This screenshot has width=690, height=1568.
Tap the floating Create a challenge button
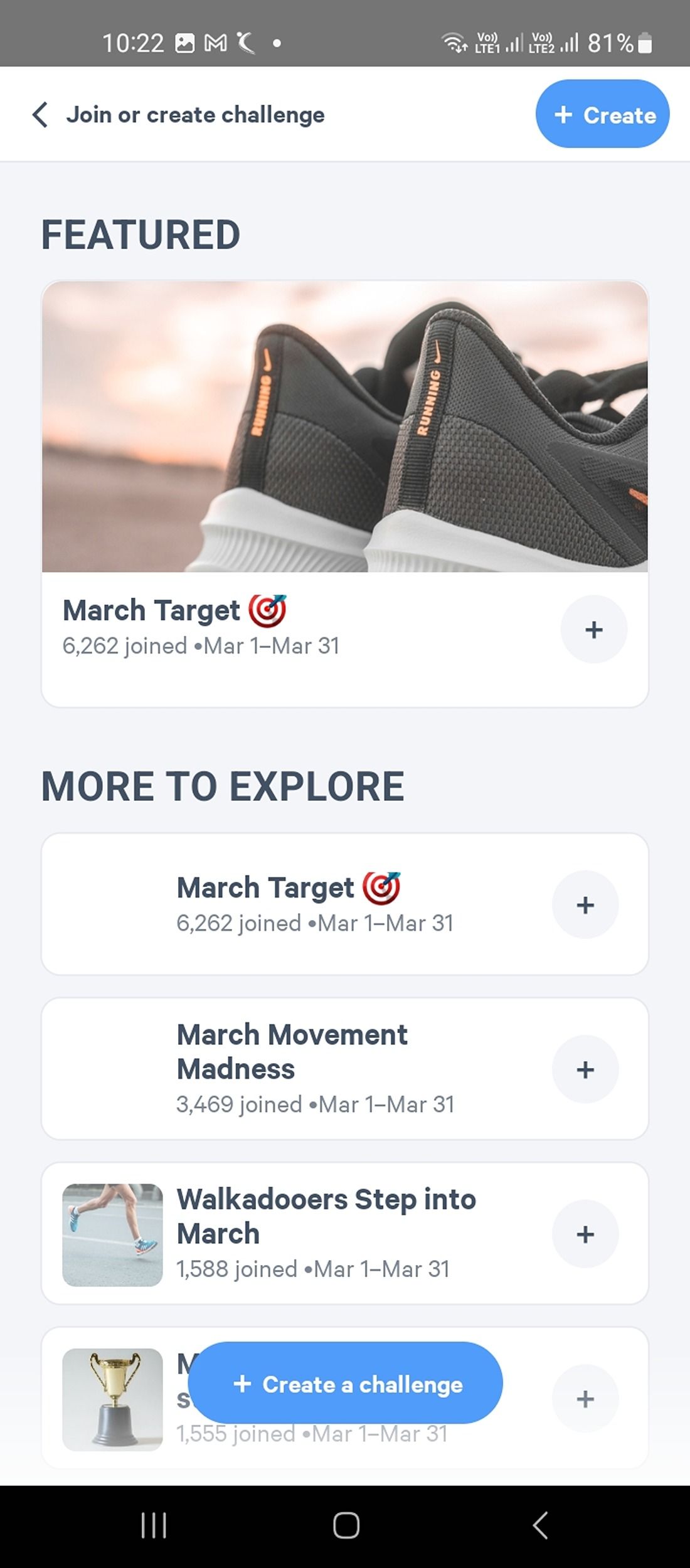coord(345,1383)
